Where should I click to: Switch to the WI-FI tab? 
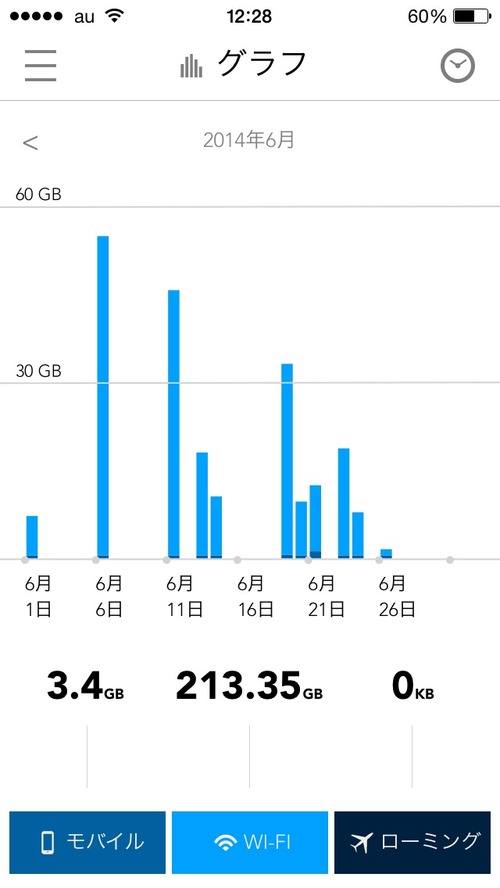250,842
